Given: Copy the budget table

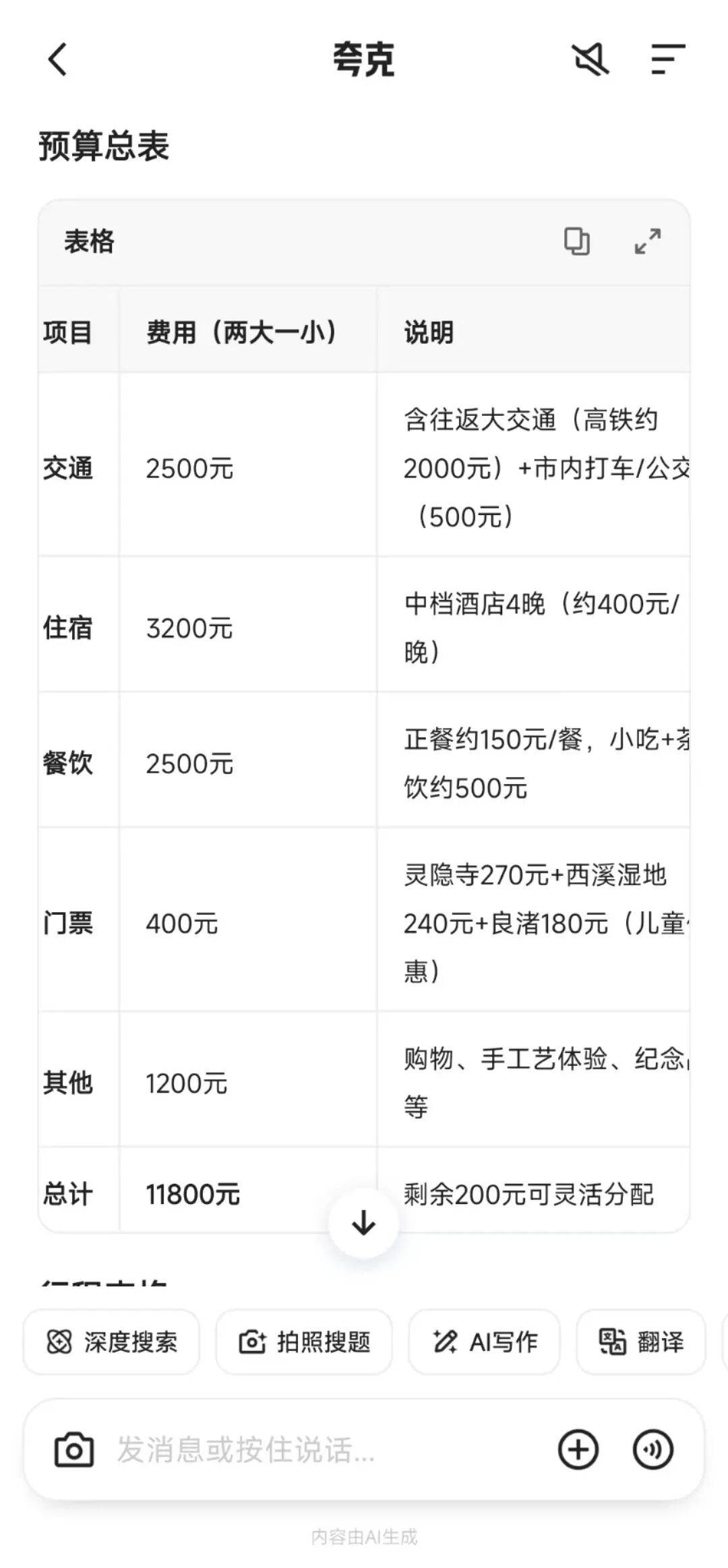Looking at the screenshot, I should point(577,241).
